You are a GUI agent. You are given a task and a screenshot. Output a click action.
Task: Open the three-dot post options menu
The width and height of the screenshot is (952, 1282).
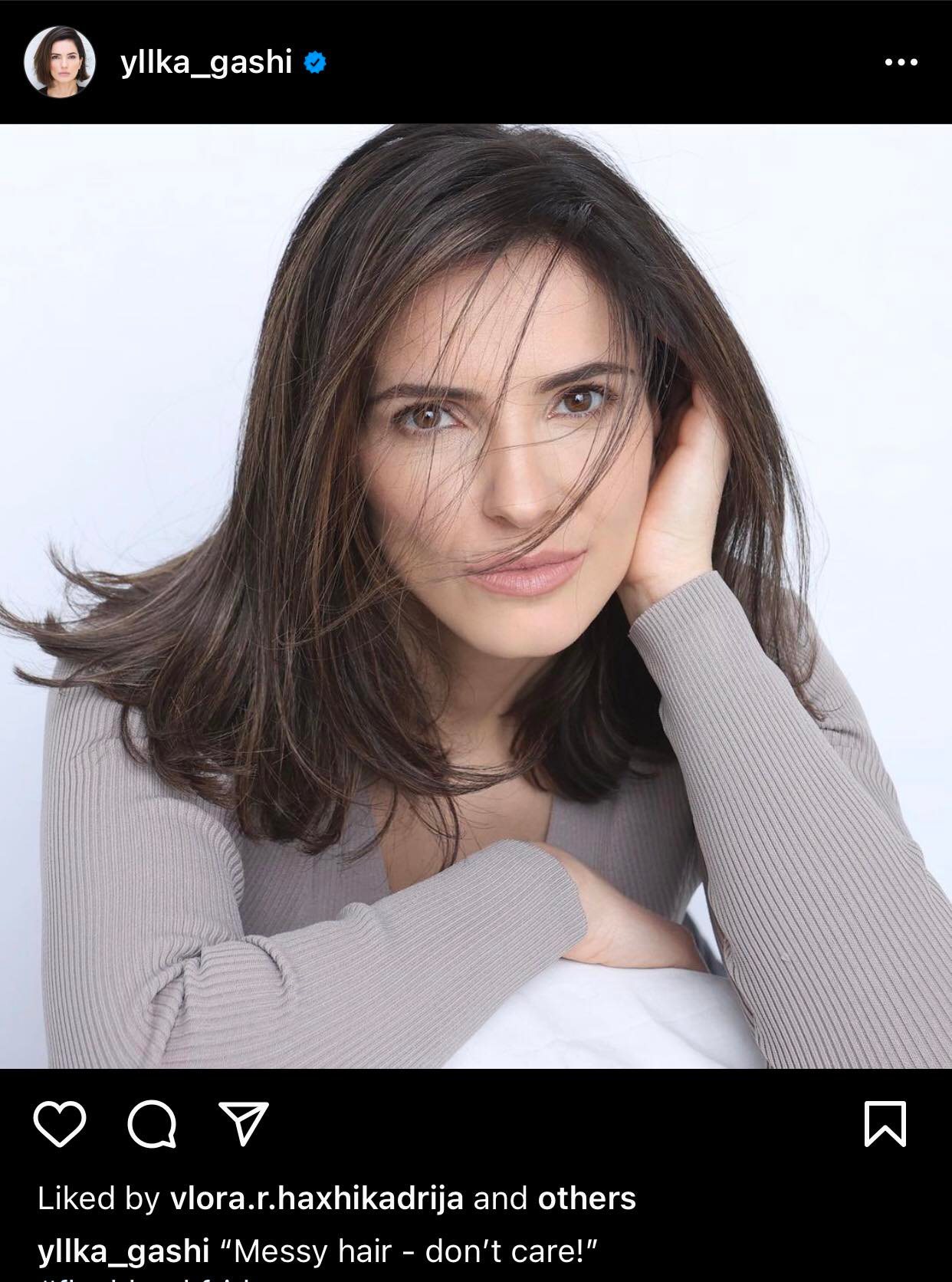pyautogui.click(x=901, y=62)
